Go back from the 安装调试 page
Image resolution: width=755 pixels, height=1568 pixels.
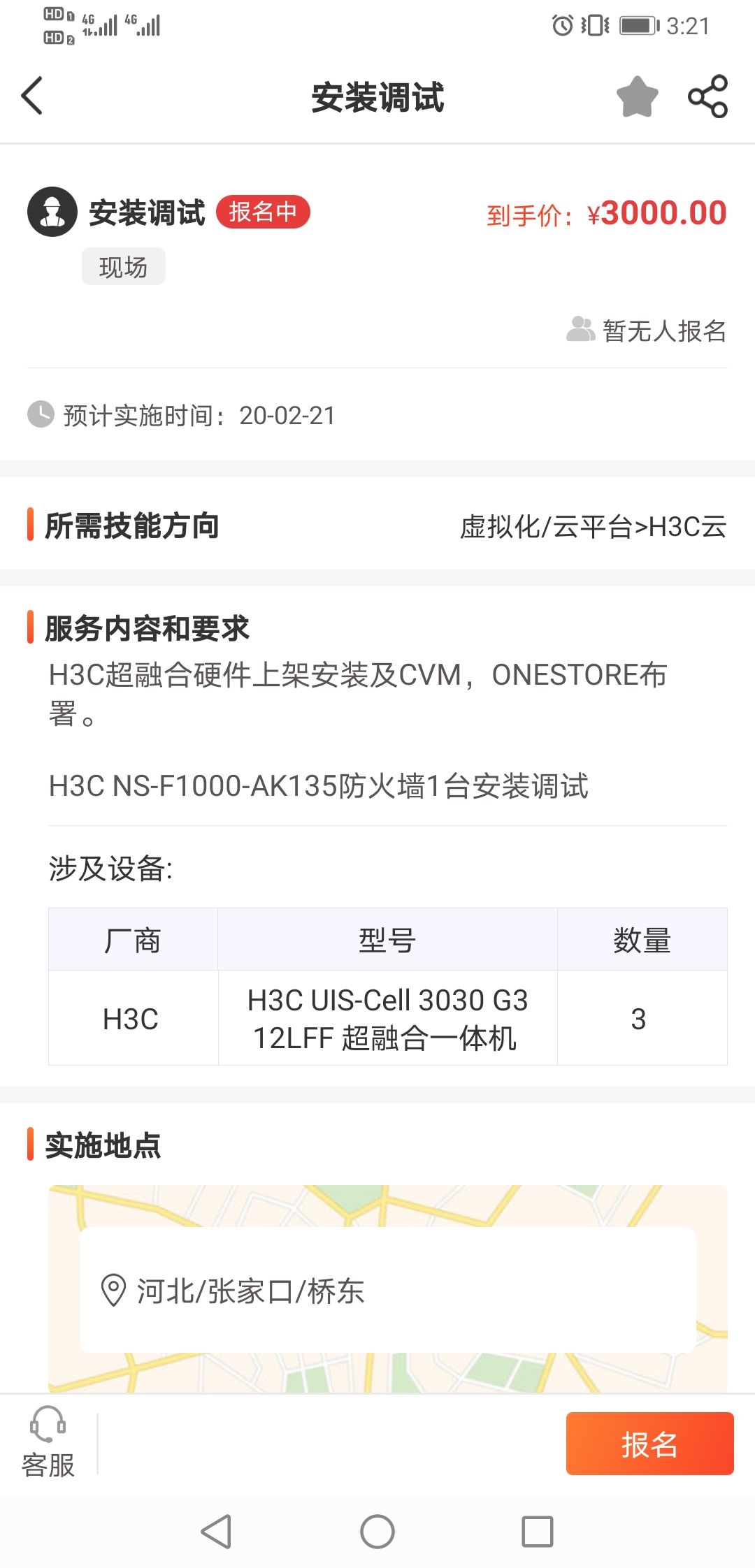tap(32, 96)
